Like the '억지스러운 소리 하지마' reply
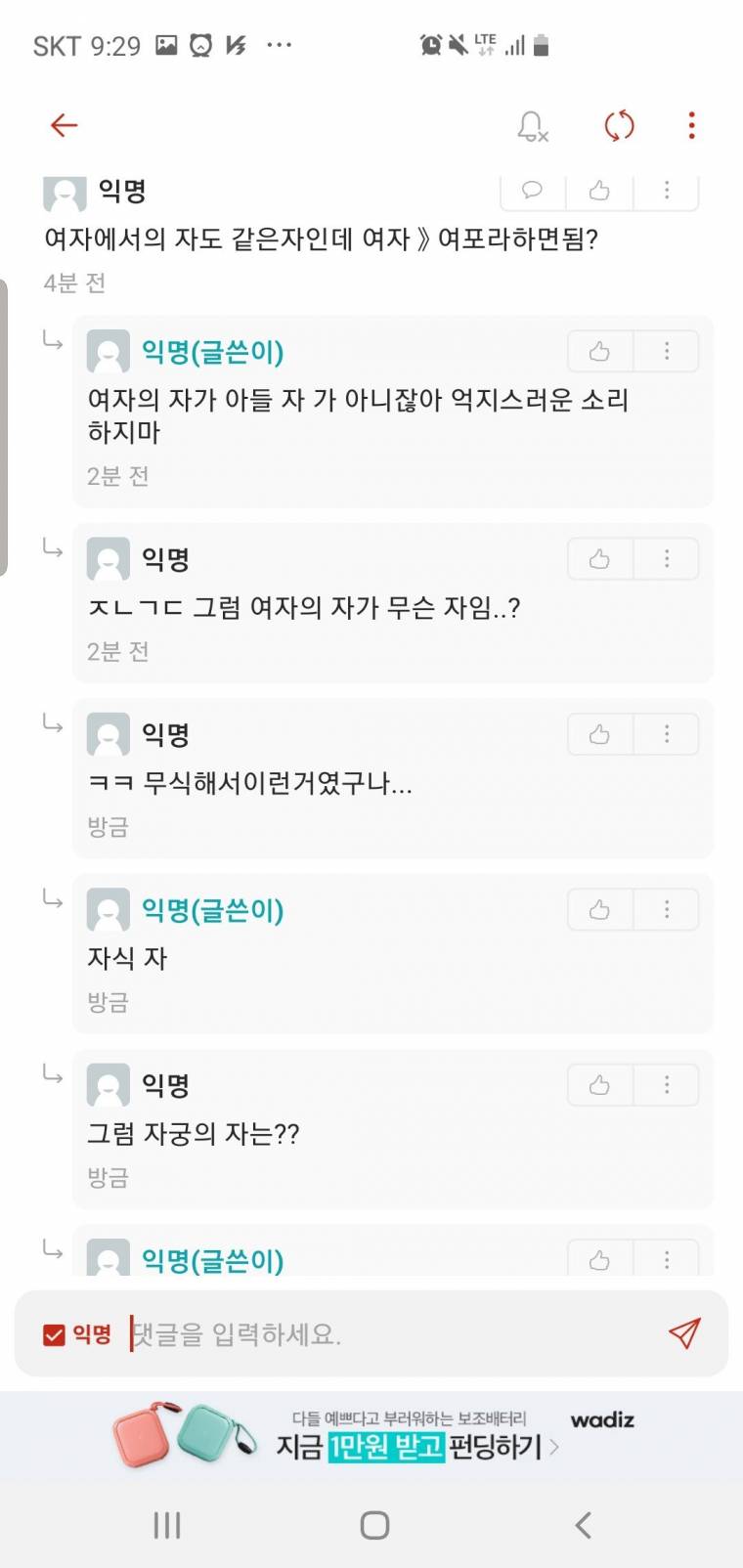Image resolution: width=743 pixels, height=1568 pixels. [x=599, y=351]
